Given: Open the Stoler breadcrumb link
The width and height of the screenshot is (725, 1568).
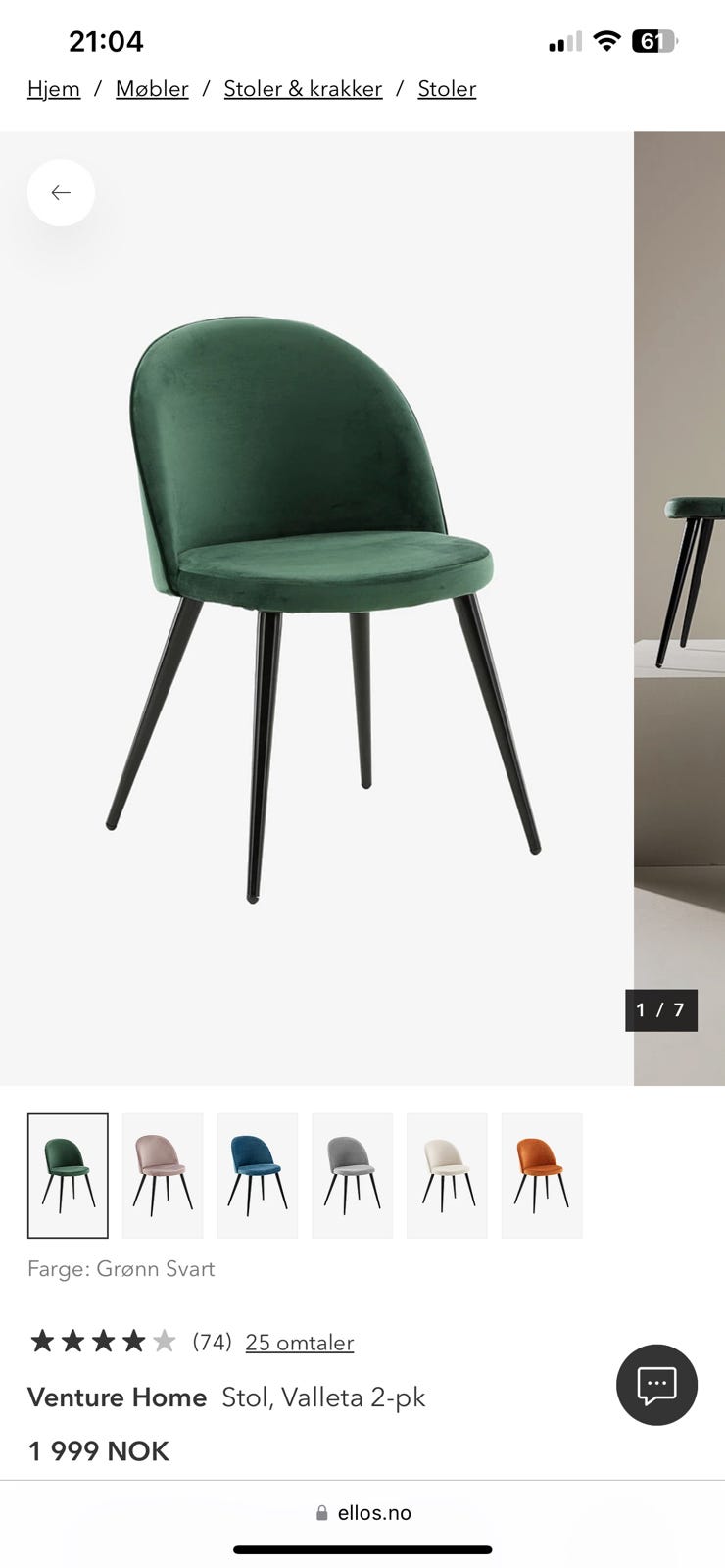Looking at the screenshot, I should [447, 89].
